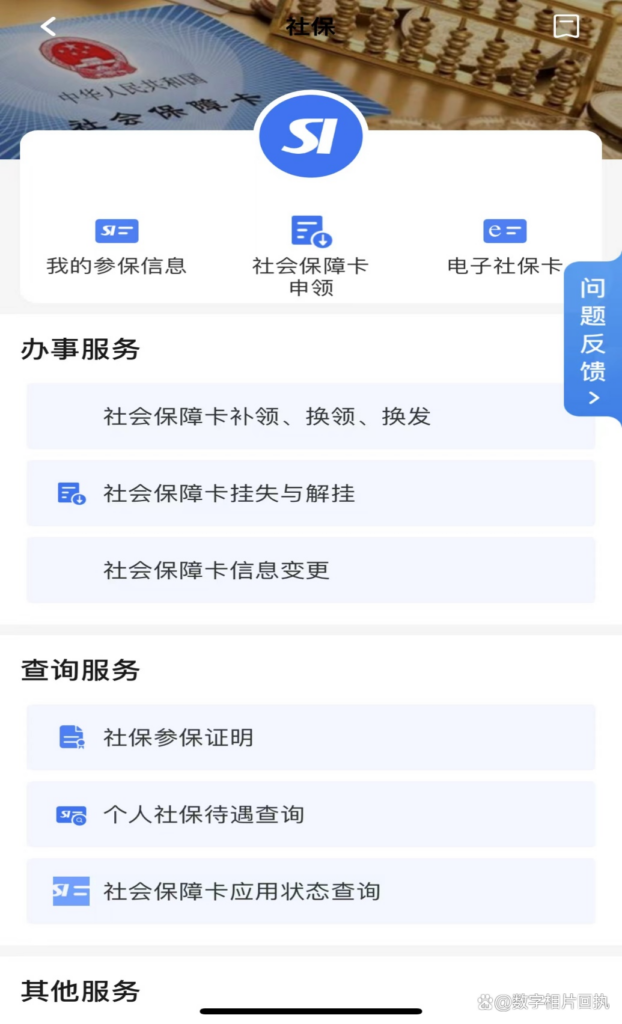Open 社保参保证明
The height and width of the screenshot is (1024, 622).
(311, 737)
